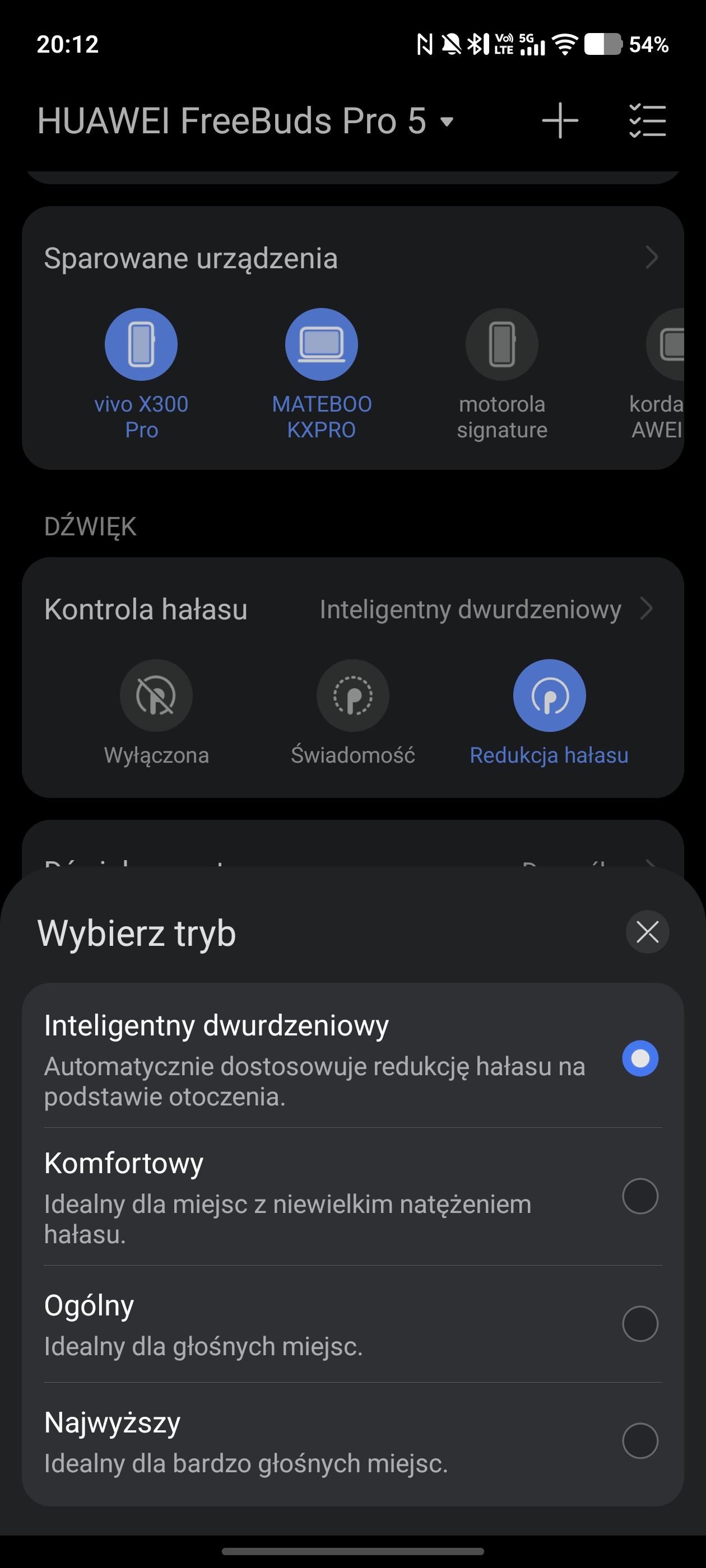Tap the MATEBOO KXPRO device

point(322,344)
